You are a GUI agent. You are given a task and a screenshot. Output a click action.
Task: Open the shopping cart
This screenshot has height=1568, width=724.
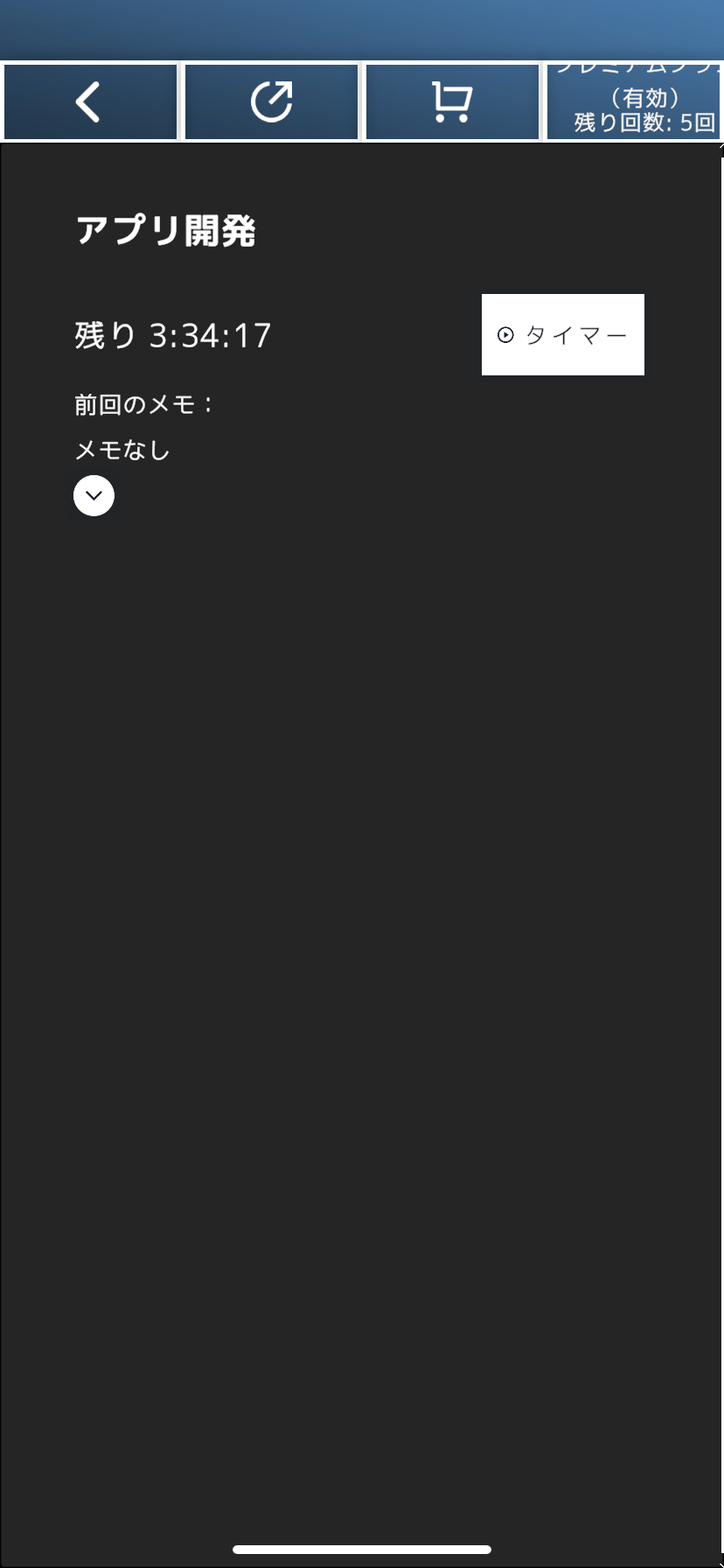451,101
